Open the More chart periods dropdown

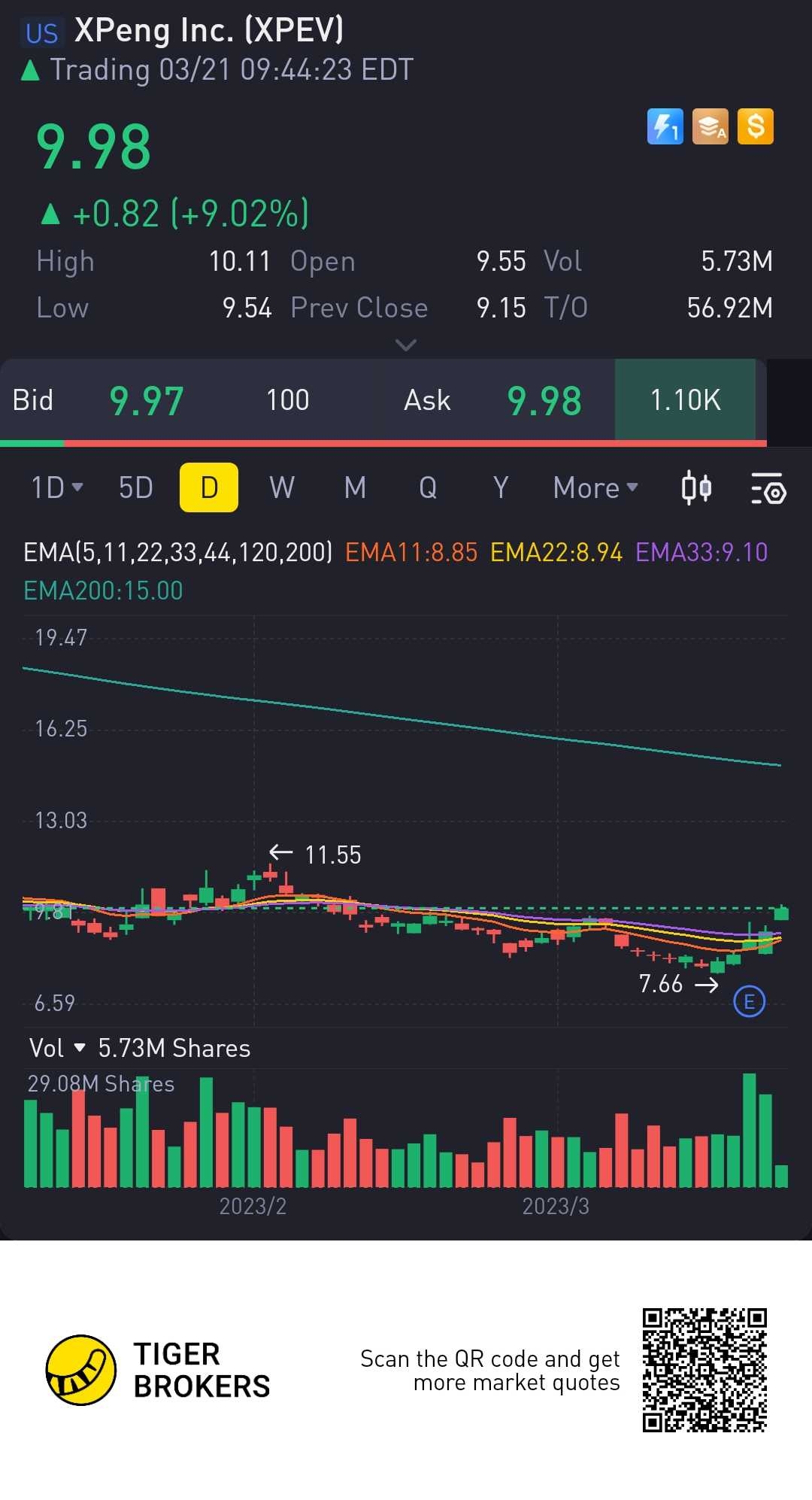click(595, 487)
